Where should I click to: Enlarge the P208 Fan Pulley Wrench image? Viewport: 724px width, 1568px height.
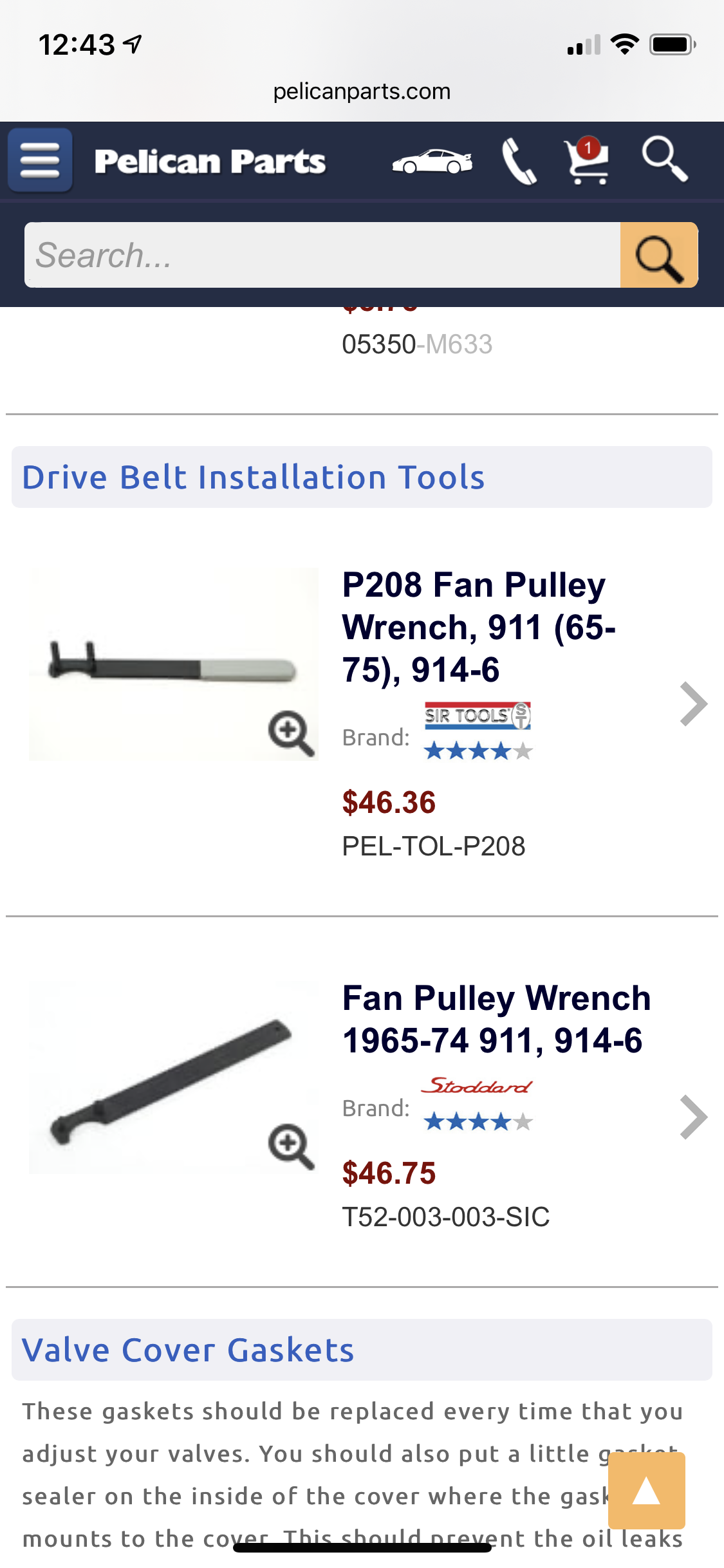tap(291, 733)
